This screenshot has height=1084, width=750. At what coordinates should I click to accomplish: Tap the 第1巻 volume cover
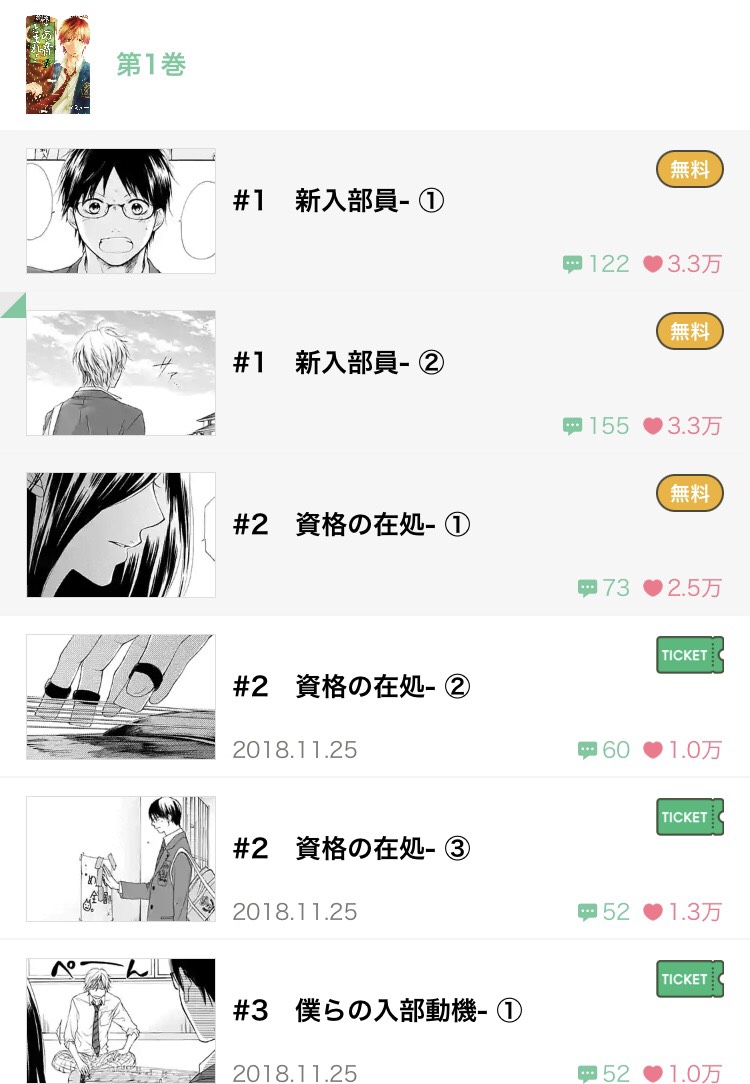(x=58, y=64)
